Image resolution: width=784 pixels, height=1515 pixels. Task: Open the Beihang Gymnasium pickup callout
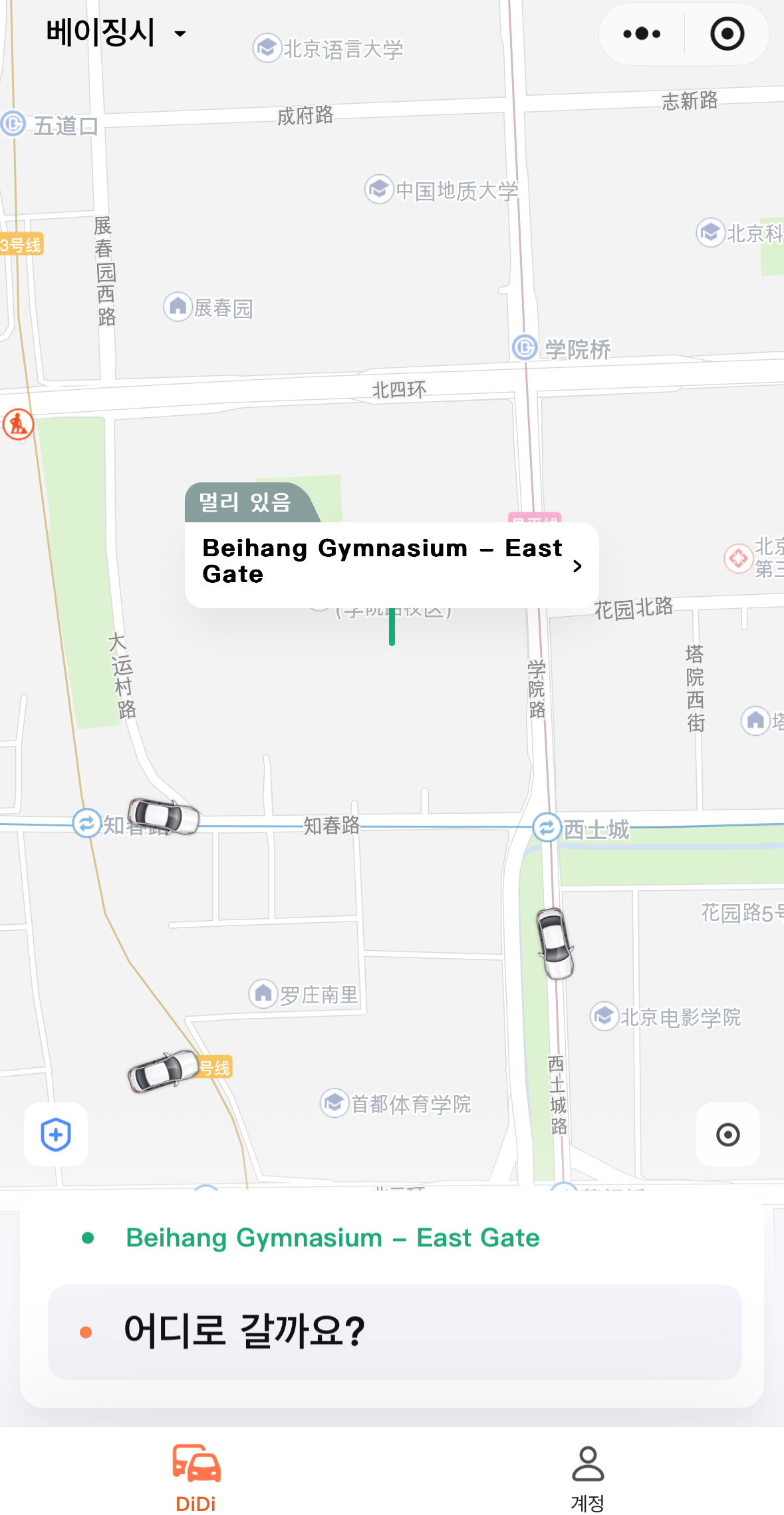click(x=391, y=564)
